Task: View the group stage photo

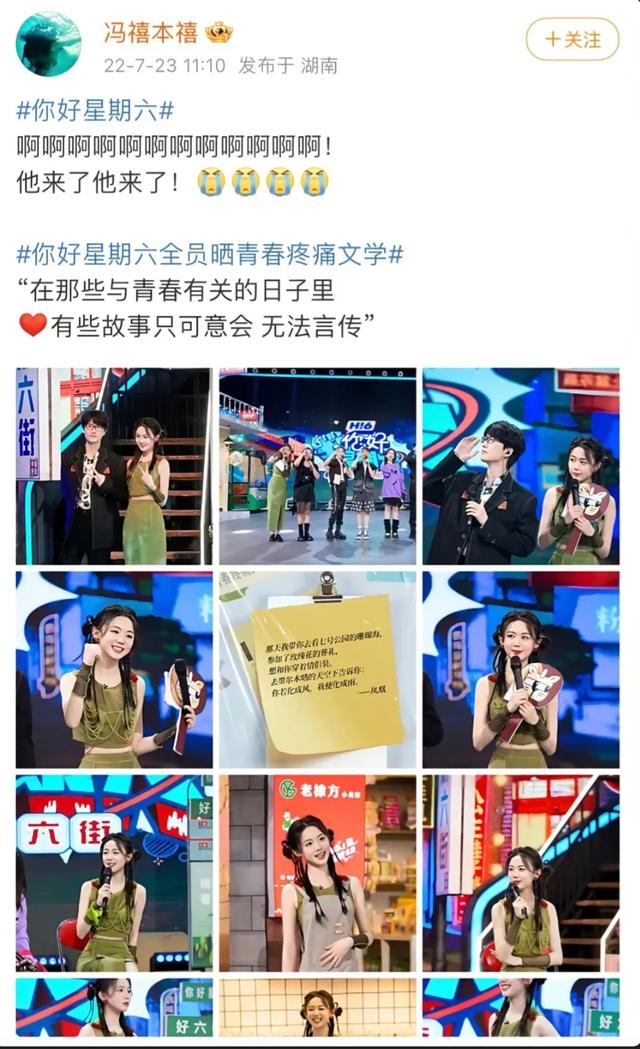Action: (x=317, y=465)
